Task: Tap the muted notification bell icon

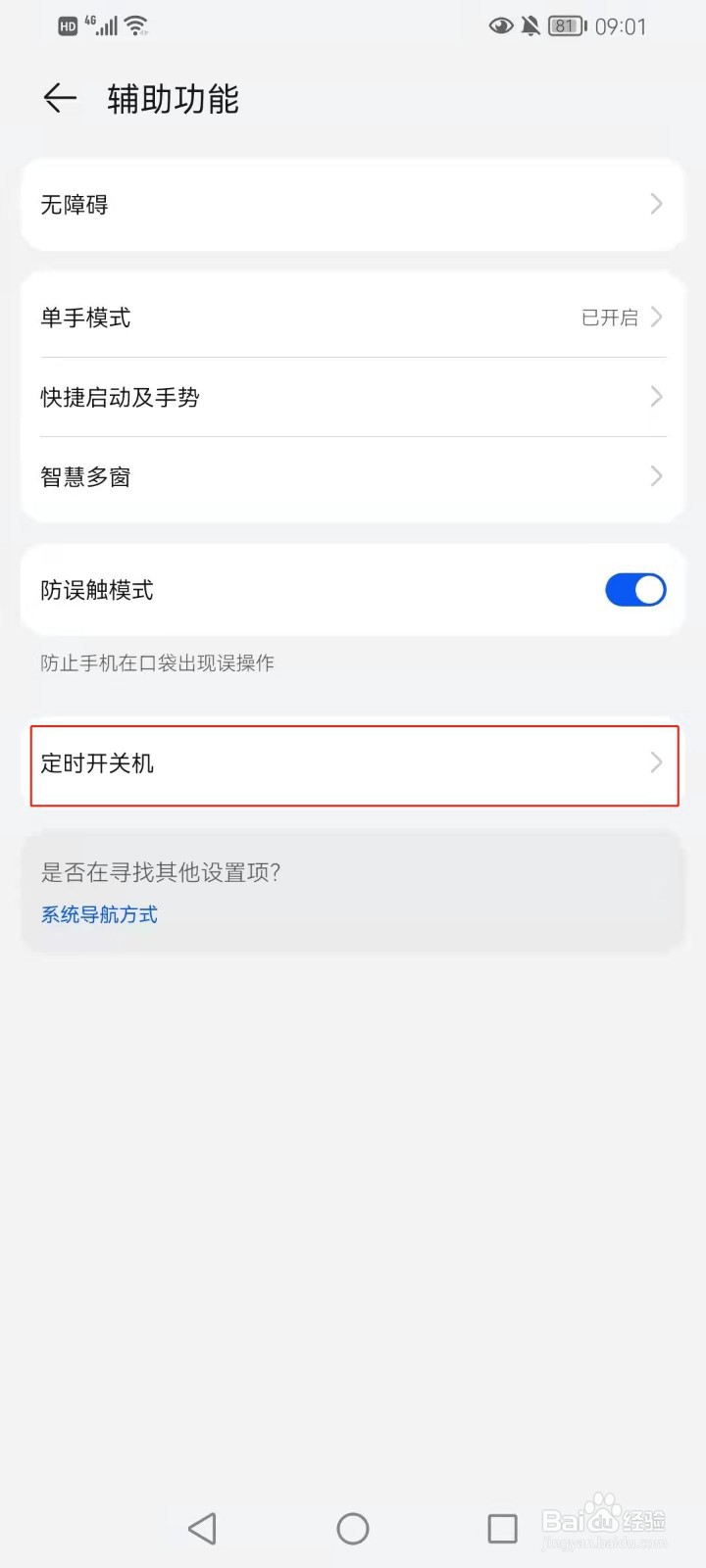Action: point(530,26)
